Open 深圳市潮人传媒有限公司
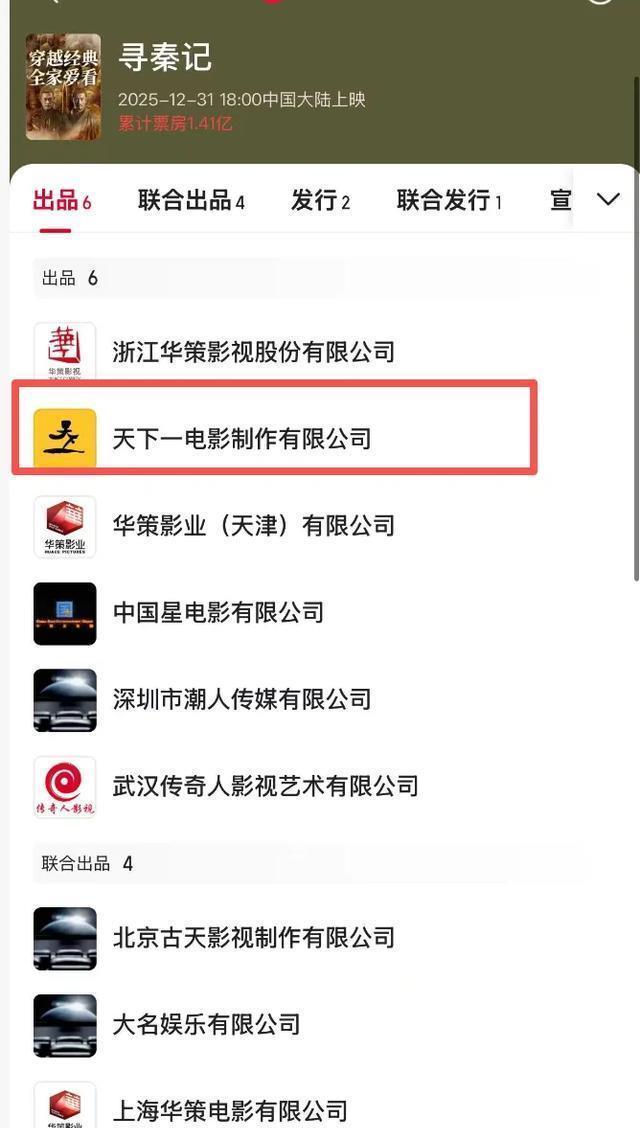This screenshot has height=1128, width=640. 241,699
